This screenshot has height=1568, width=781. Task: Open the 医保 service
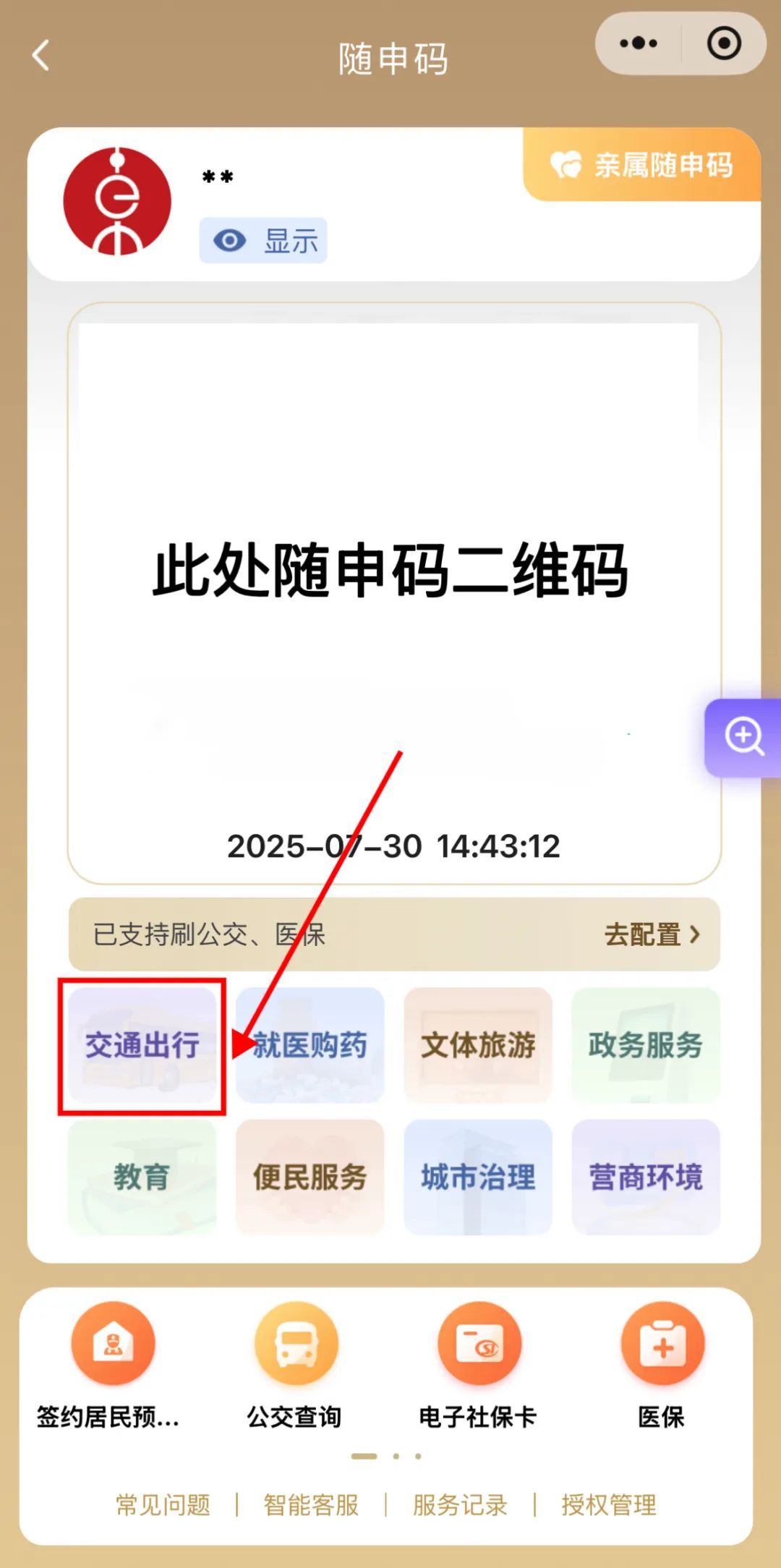pos(662,1363)
